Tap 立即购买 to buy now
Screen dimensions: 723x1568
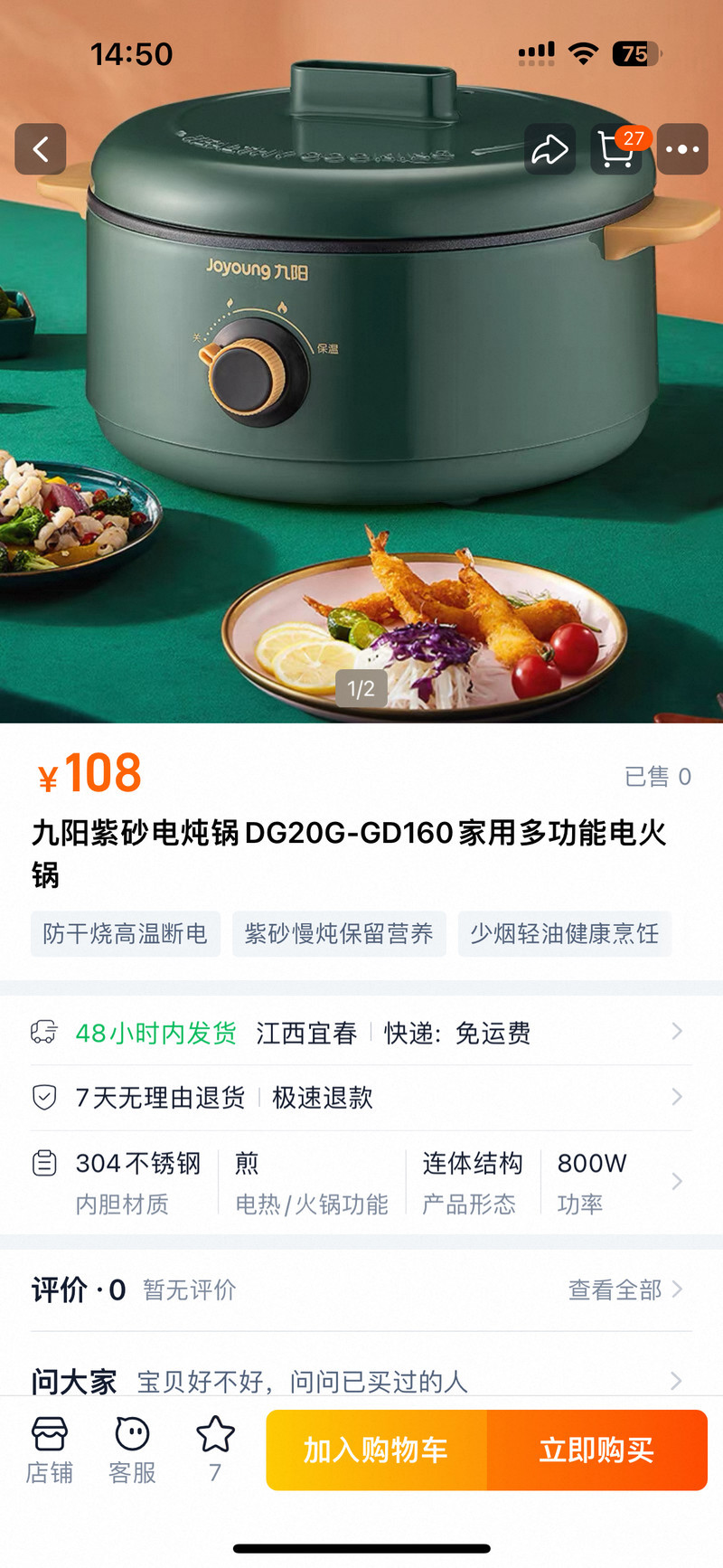tap(596, 1450)
